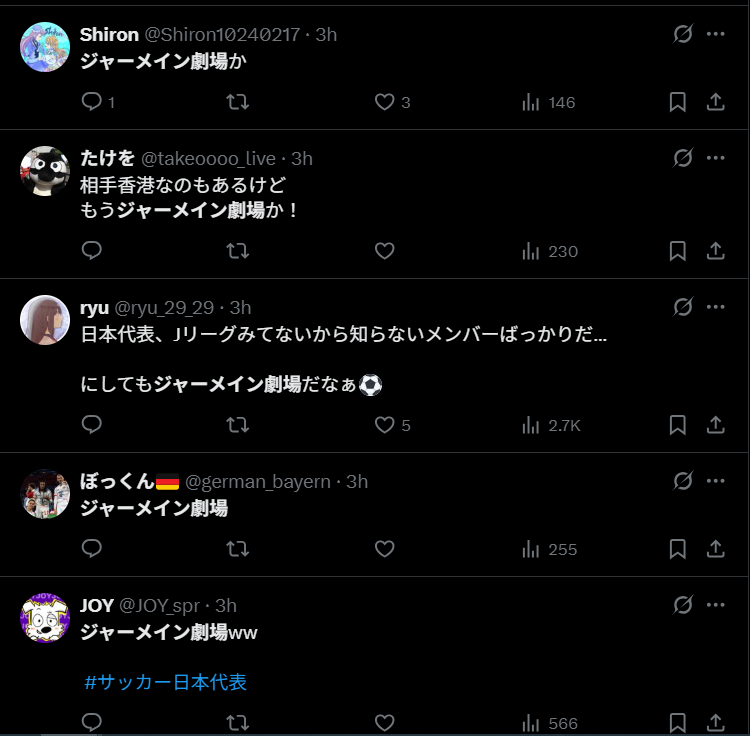Like Shiron's post

pos(385,102)
